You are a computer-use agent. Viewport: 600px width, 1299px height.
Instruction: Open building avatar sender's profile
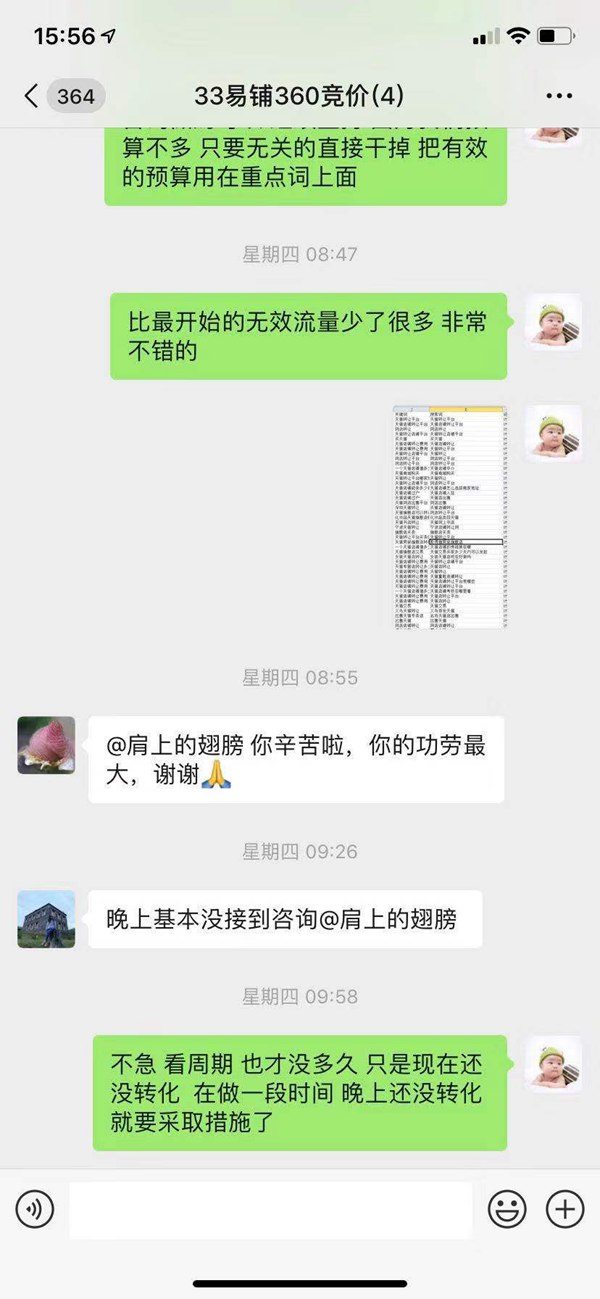pyautogui.click(x=46, y=919)
